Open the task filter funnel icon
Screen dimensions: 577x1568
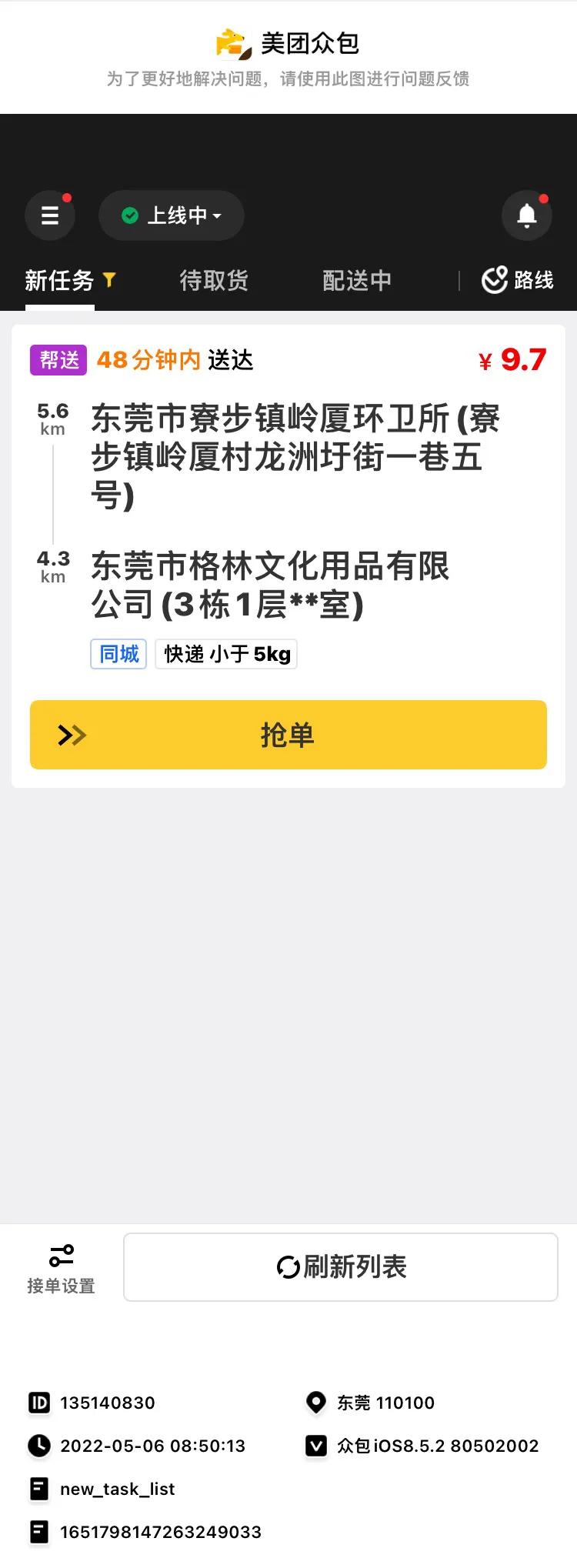110,282
